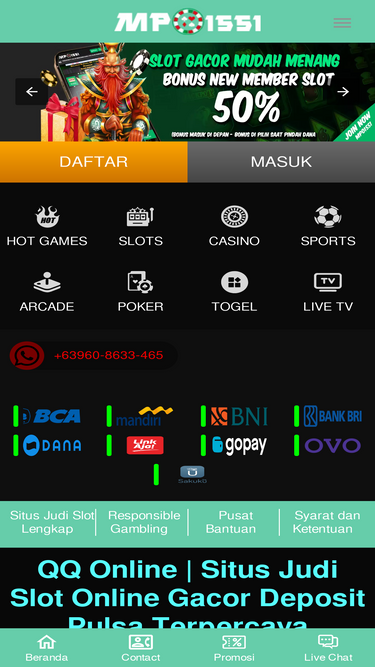Show the next banner slide
The width and height of the screenshot is (375, 667).
click(343, 91)
